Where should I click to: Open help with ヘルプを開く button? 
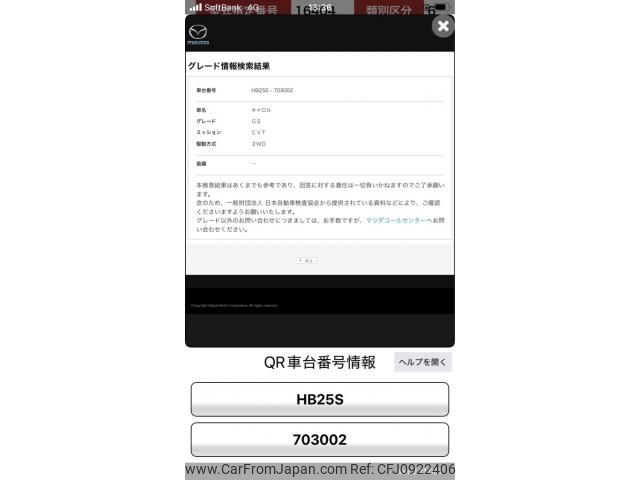[x=422, y=362]
